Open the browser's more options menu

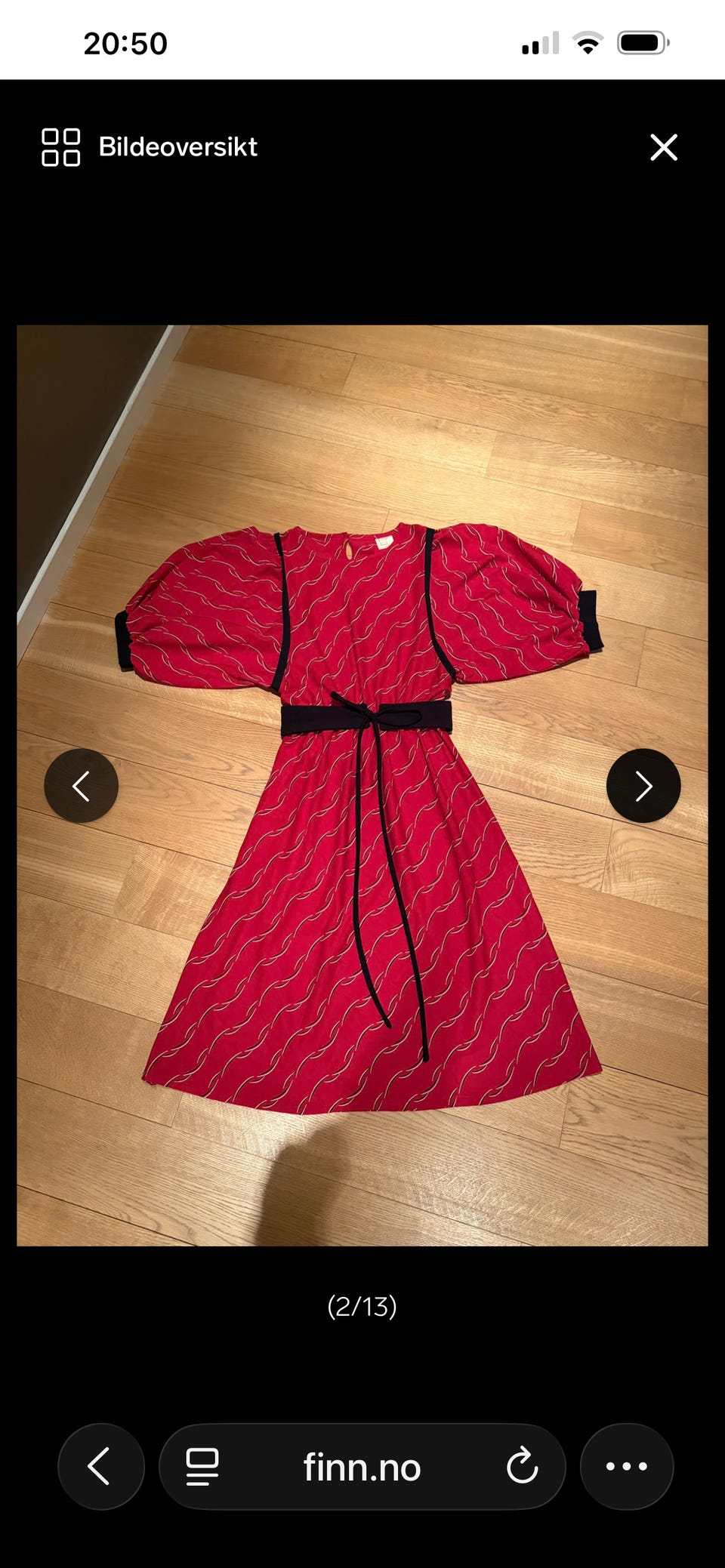tap(627, 1467)
